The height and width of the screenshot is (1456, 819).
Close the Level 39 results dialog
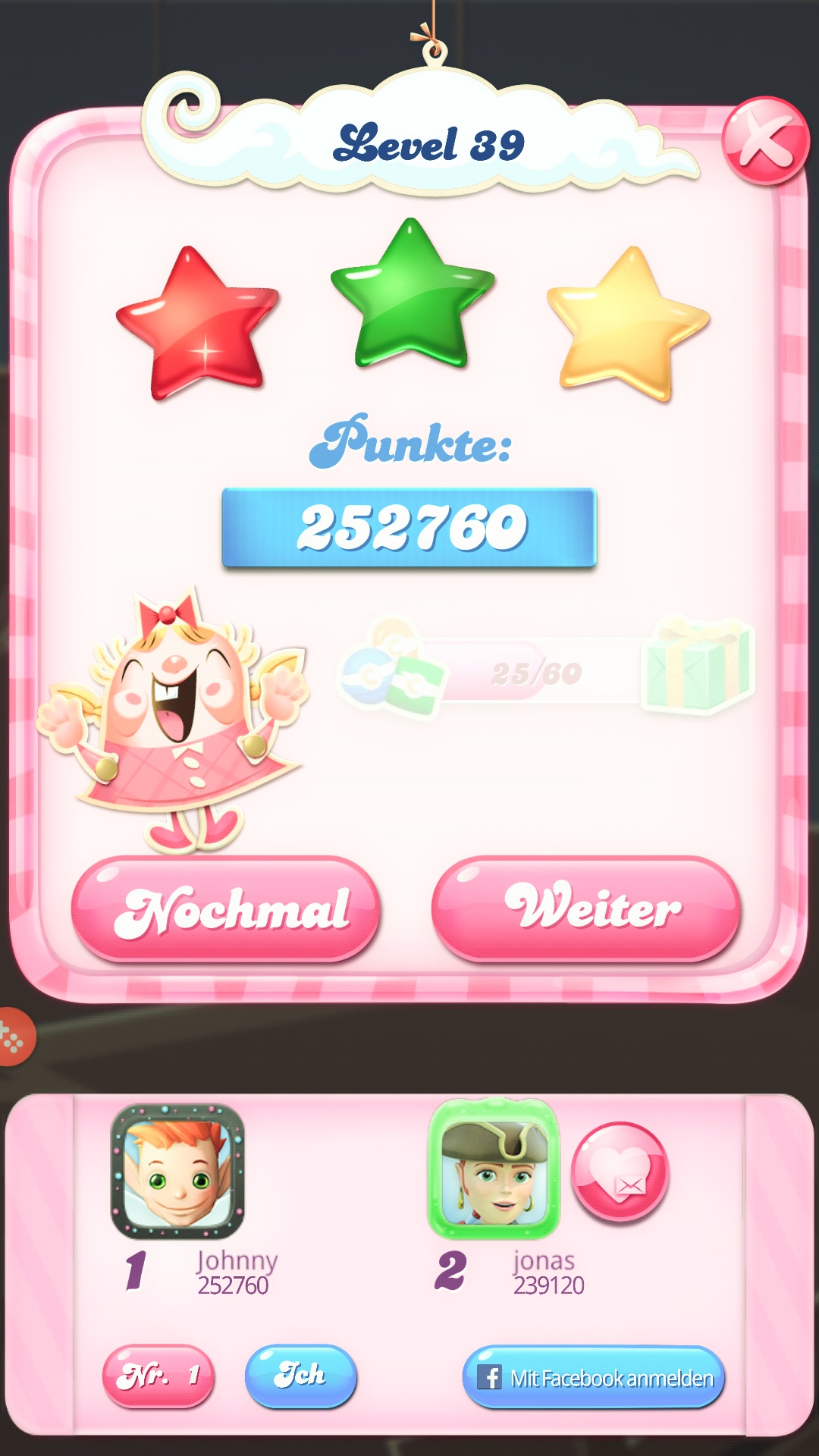tap(765, 142)
